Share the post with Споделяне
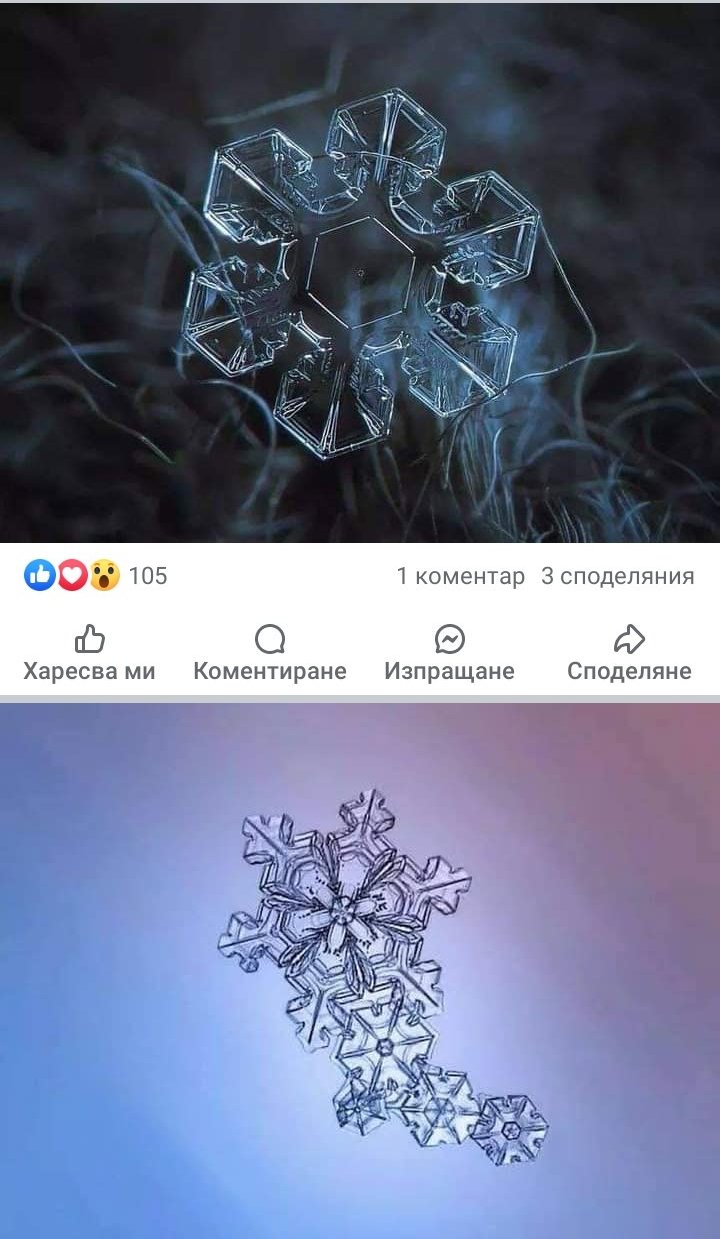Viewport: 720px width, 1239px height. click(x=629, y=654)
